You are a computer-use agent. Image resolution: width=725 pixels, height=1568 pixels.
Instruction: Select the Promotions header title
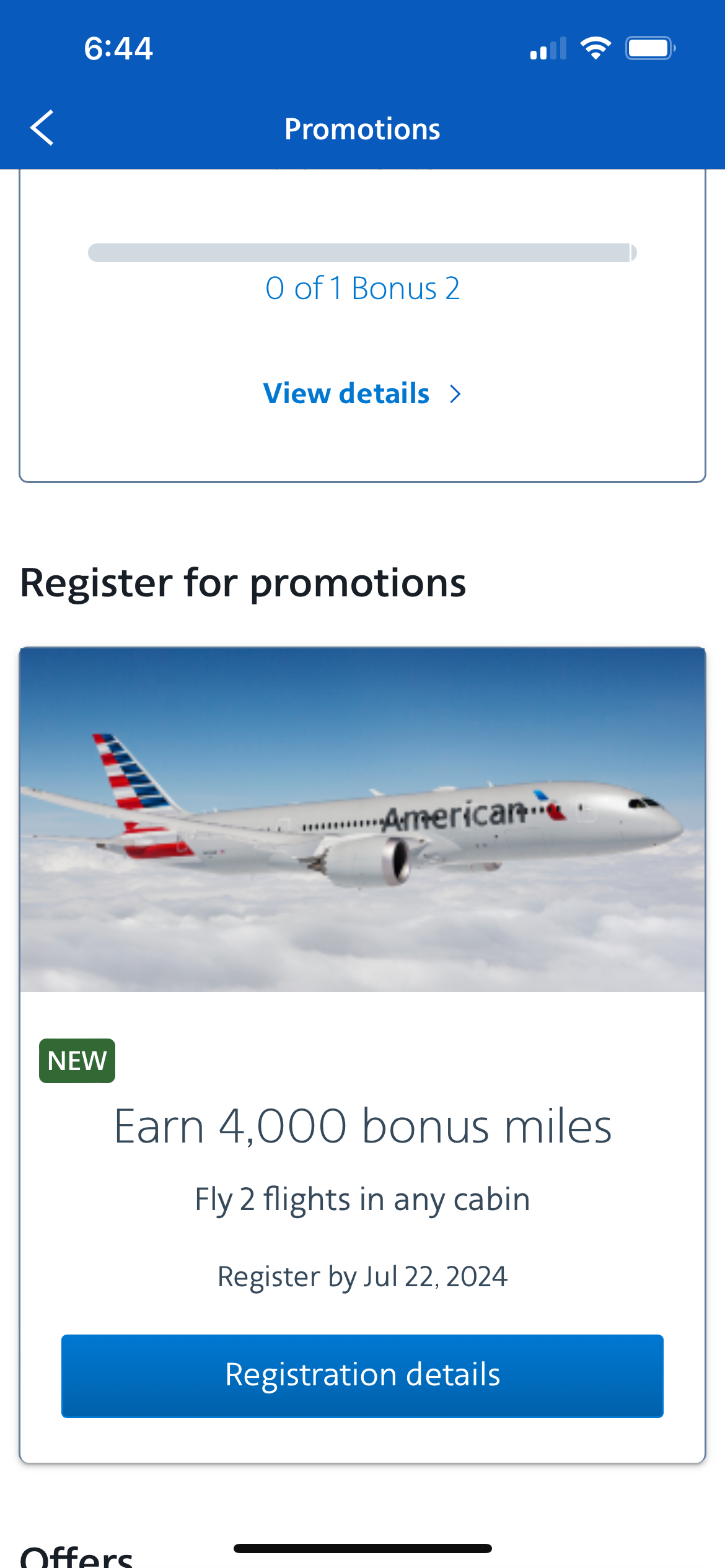coord(362,128)
